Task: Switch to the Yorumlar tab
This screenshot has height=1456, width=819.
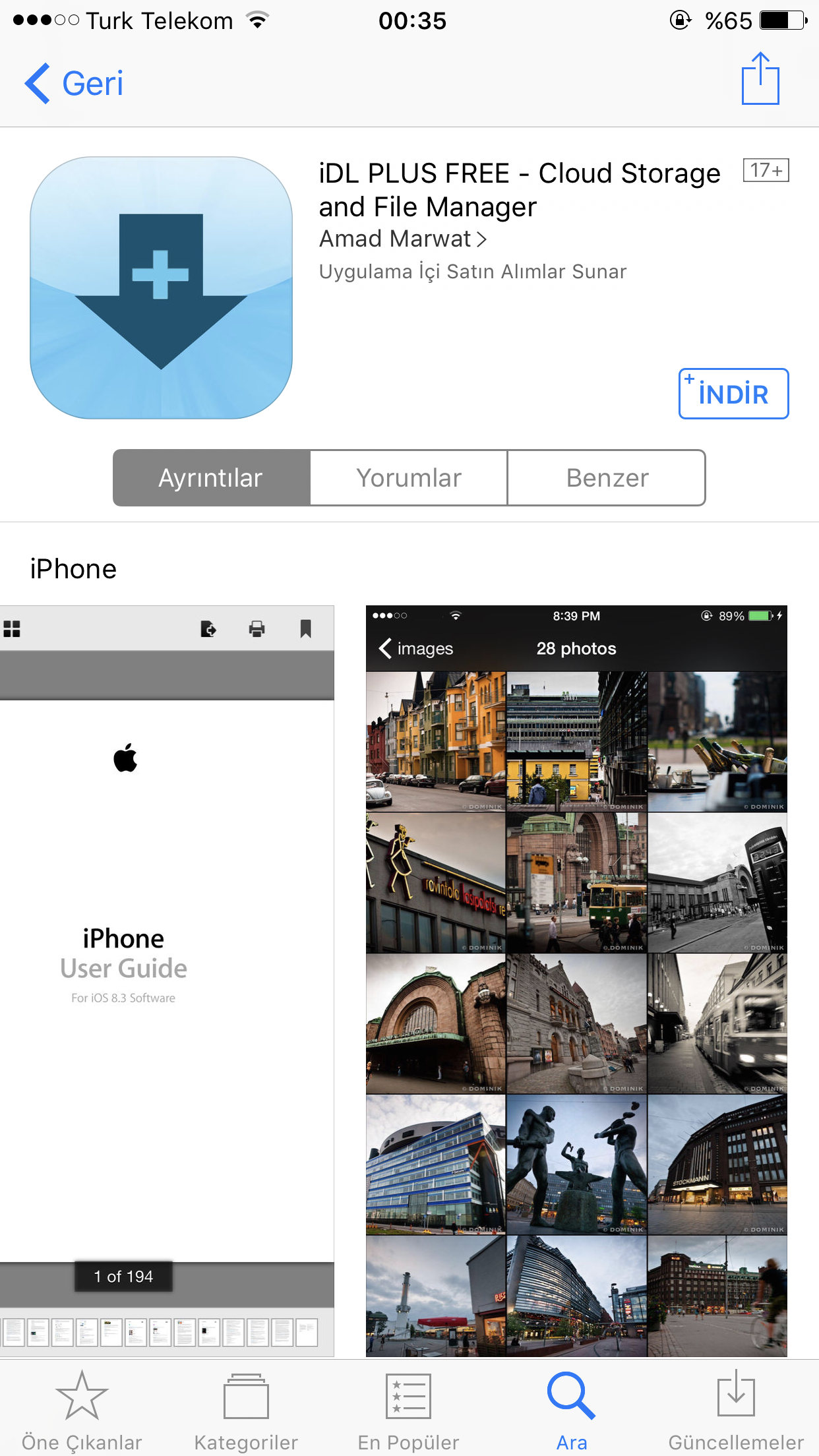Action: tap(409, 478)
